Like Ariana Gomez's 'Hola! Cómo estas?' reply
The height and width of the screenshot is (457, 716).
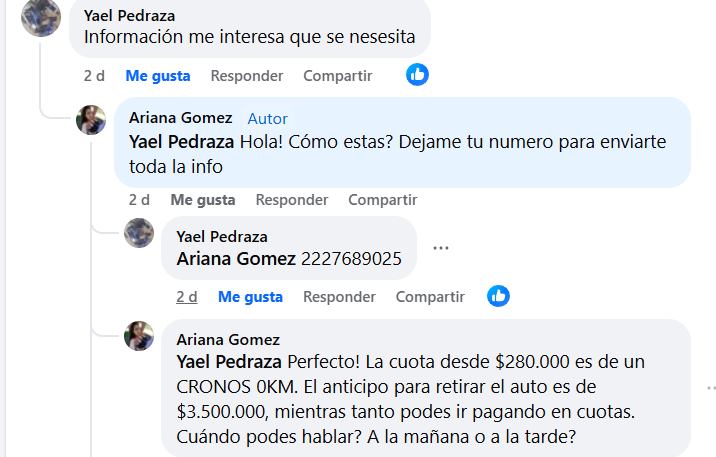[203, 199]
